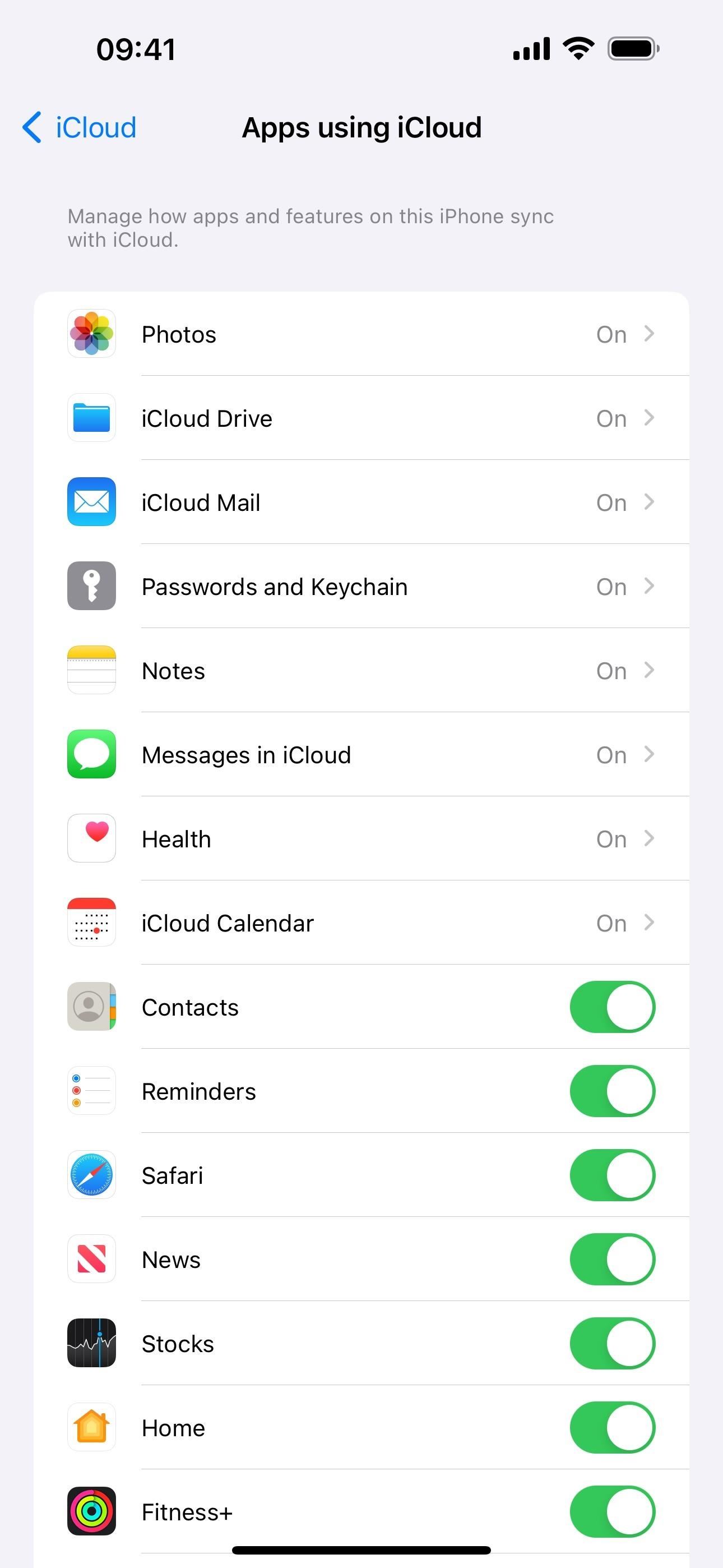Disable Reminders iCloud sync
This screenshot has height=1568, width=723.
click(611, 1091)
